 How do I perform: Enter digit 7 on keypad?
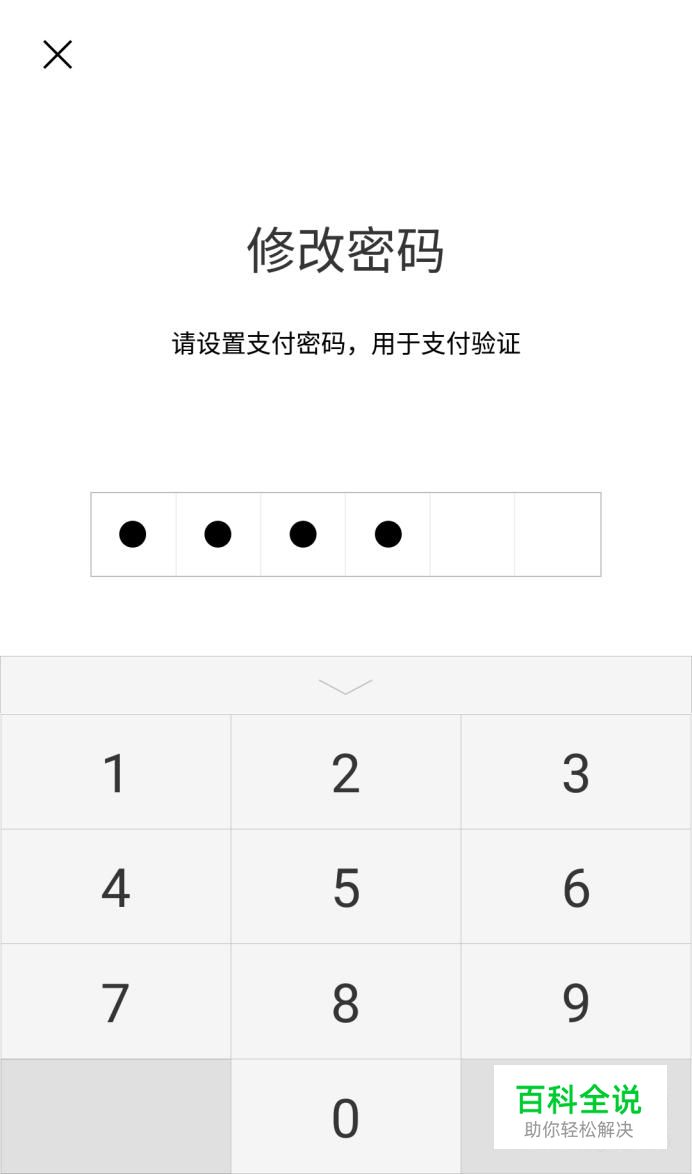pos(116,1002)
